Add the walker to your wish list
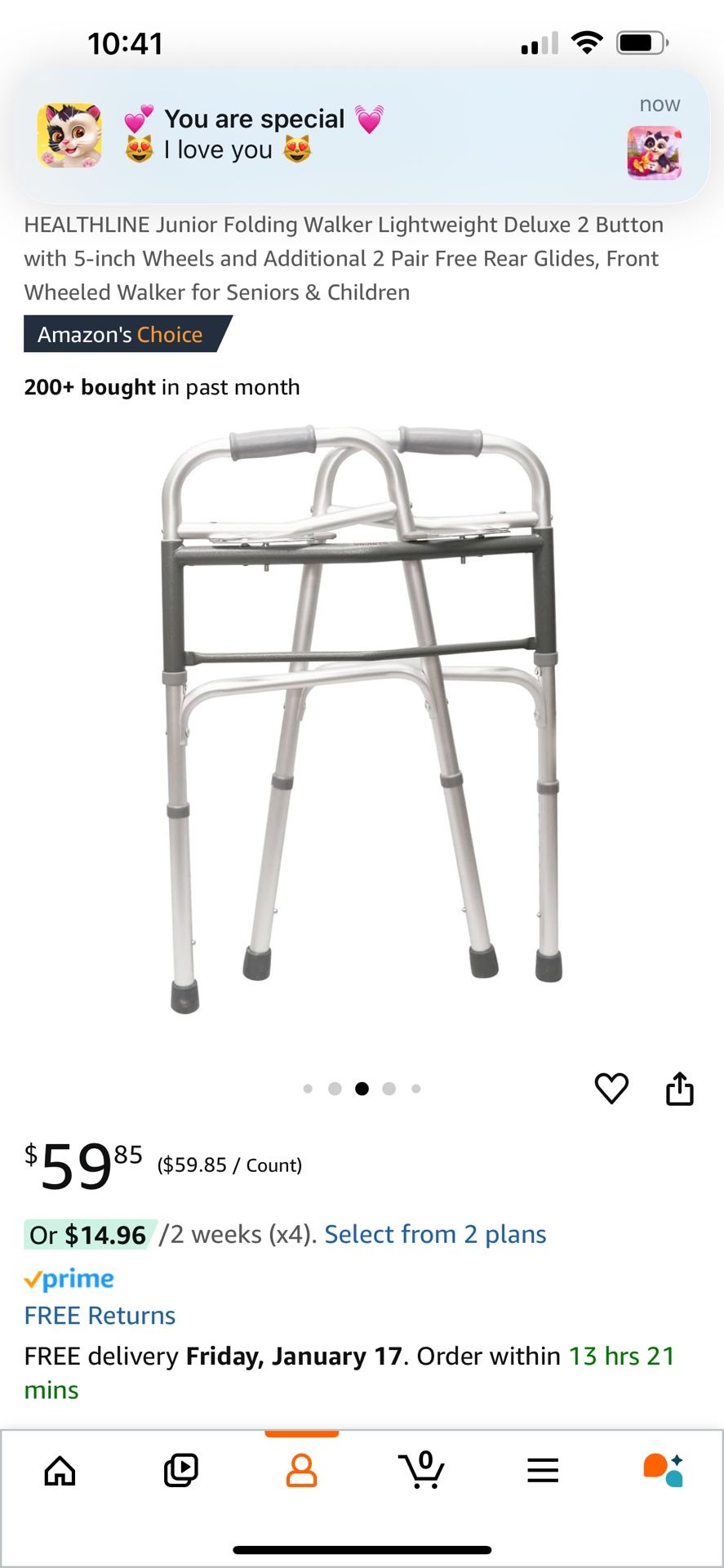This screenshot has height=1568, width=724. pyautogui.click(x=611, y=1088)
